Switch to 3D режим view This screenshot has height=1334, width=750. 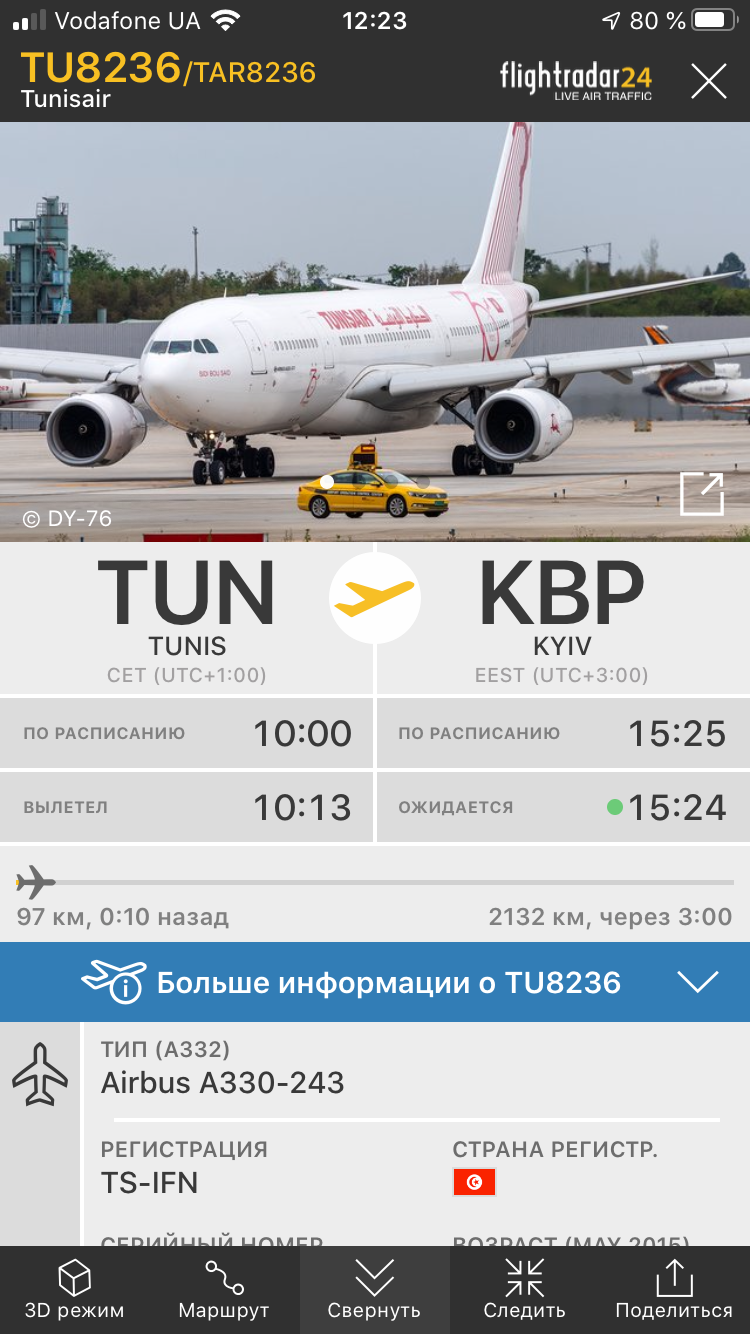click(75, 1290)
